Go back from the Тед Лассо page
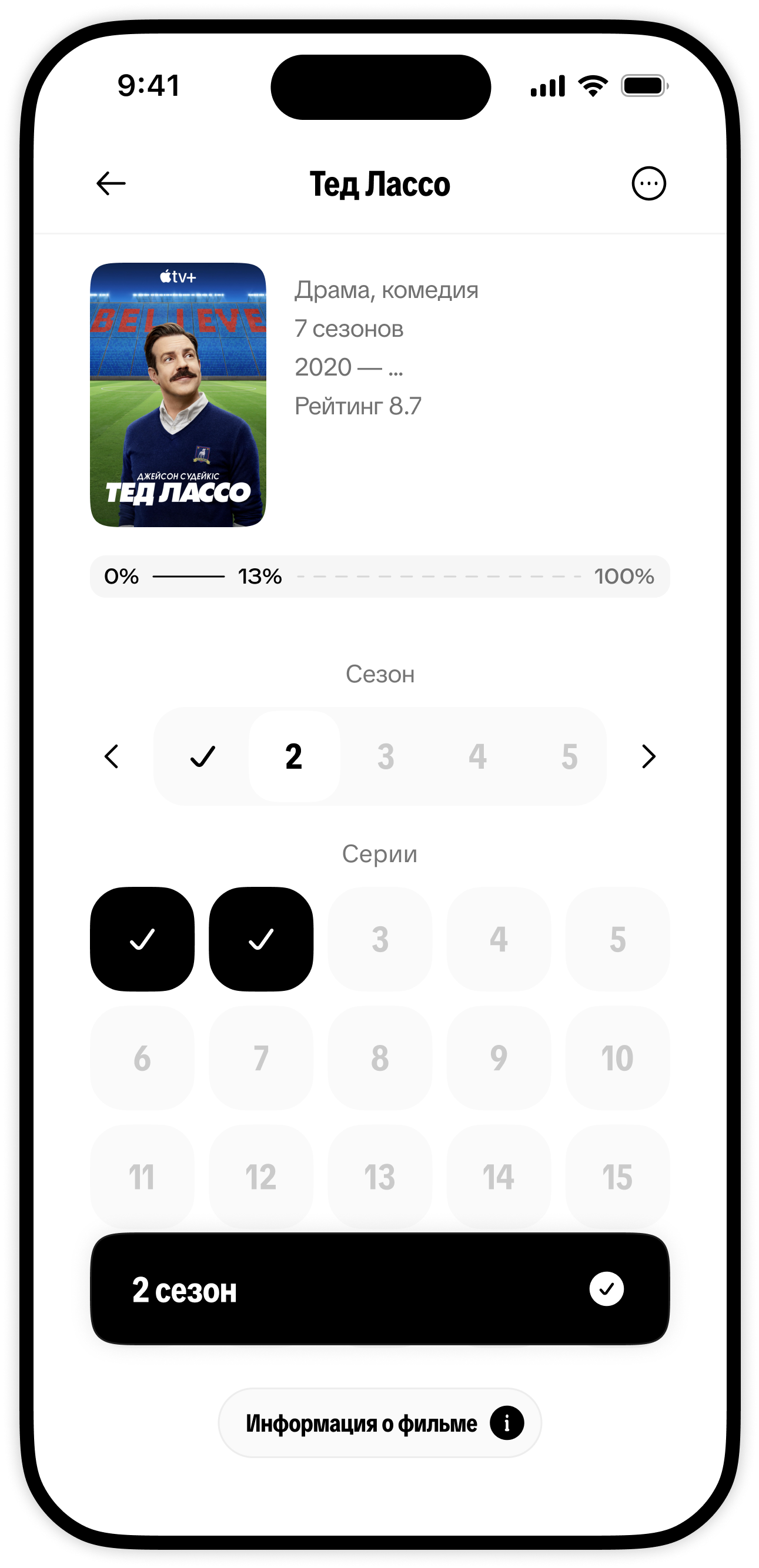759x1568 pixels. coord(111,183)
